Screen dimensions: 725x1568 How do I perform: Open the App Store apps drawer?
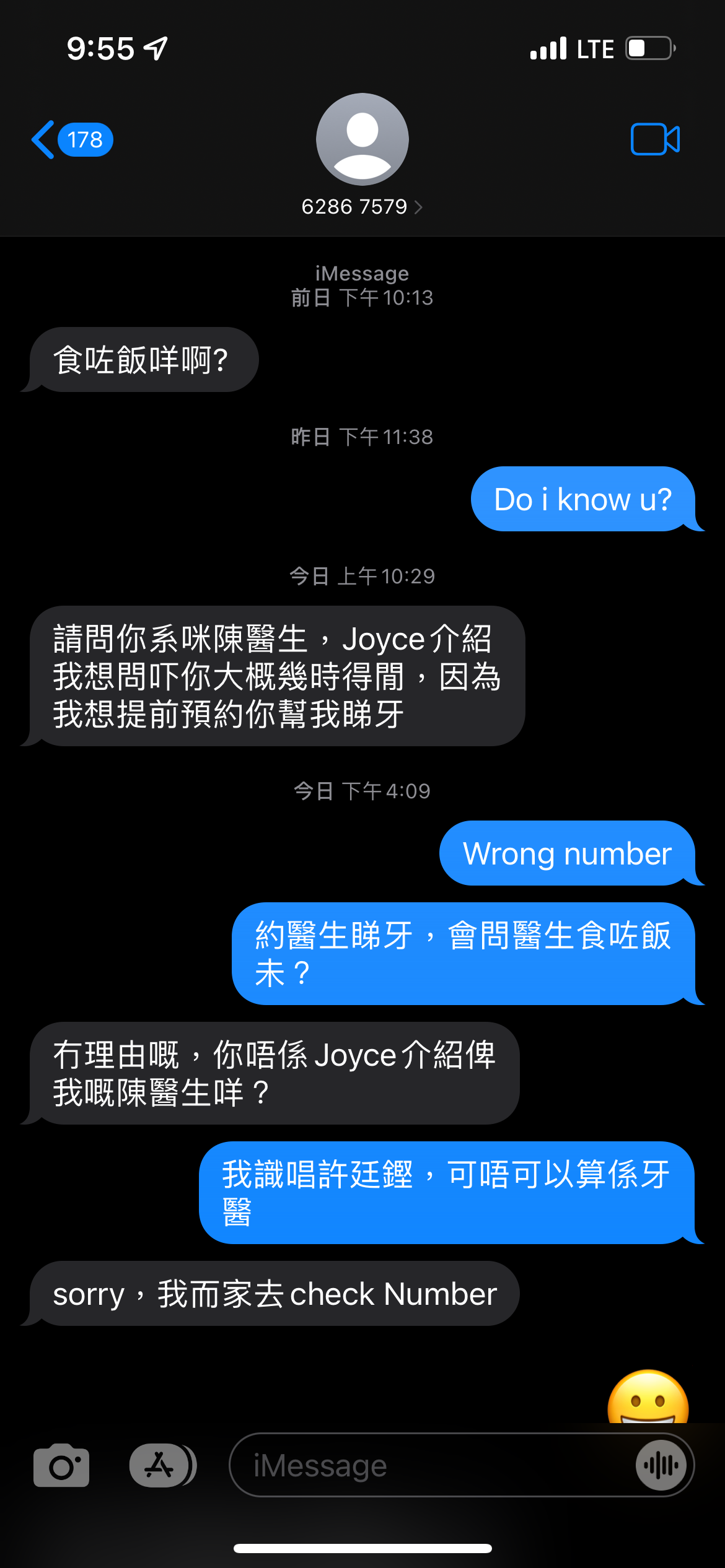(x=163, y=1465)
